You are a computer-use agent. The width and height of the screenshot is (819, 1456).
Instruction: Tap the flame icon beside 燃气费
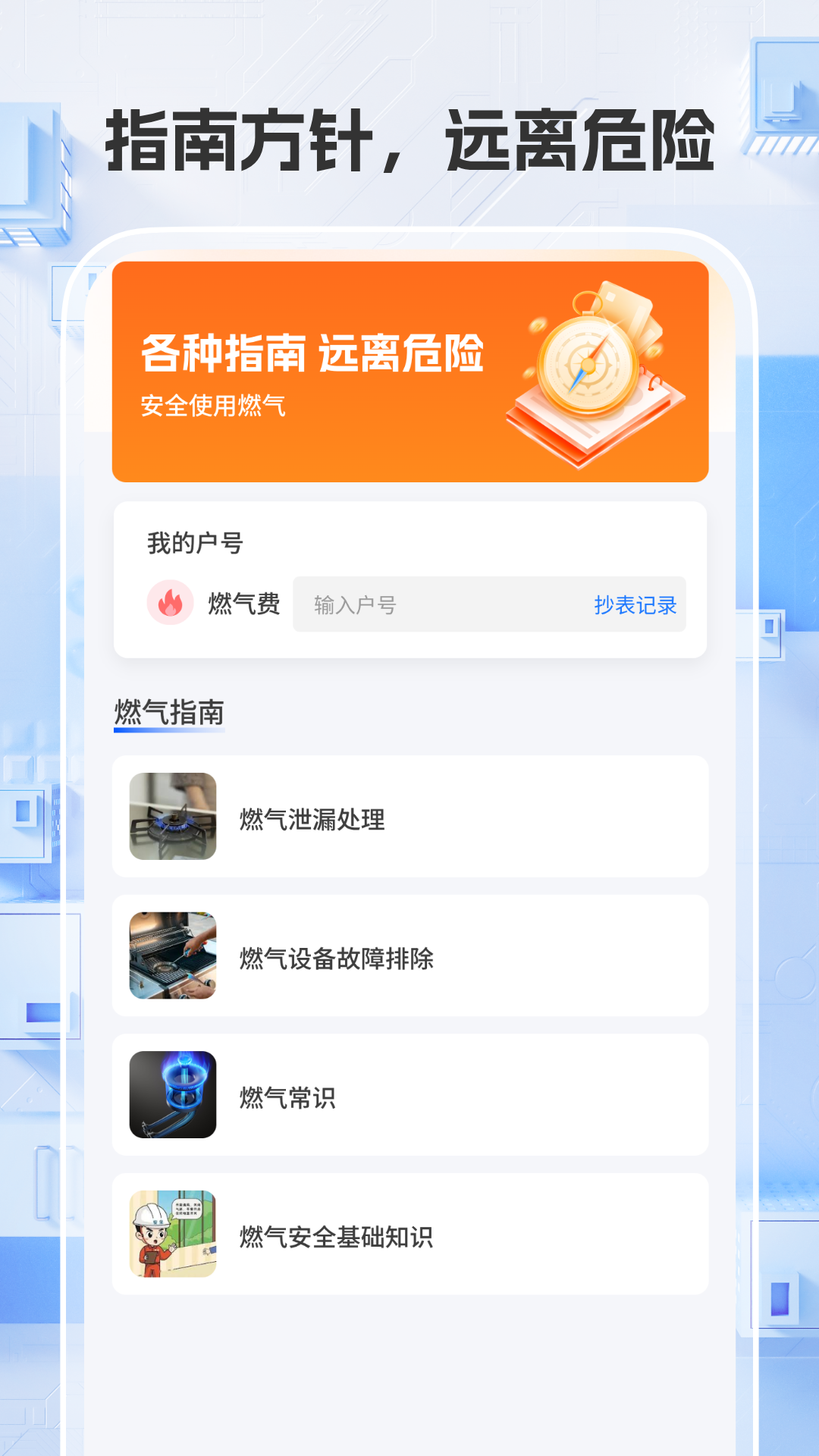[170, 604]
